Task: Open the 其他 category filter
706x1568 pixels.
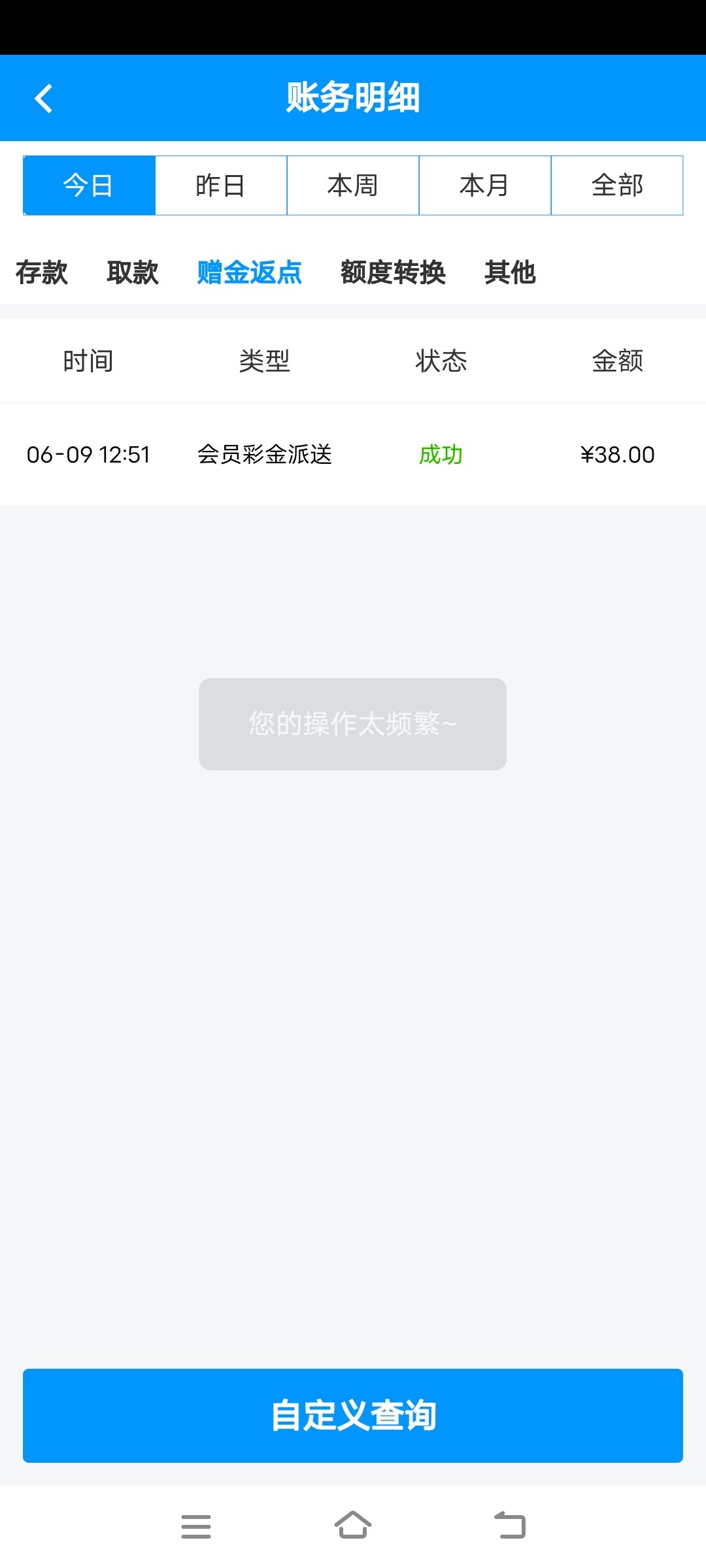Action: (x=510, y=273)
